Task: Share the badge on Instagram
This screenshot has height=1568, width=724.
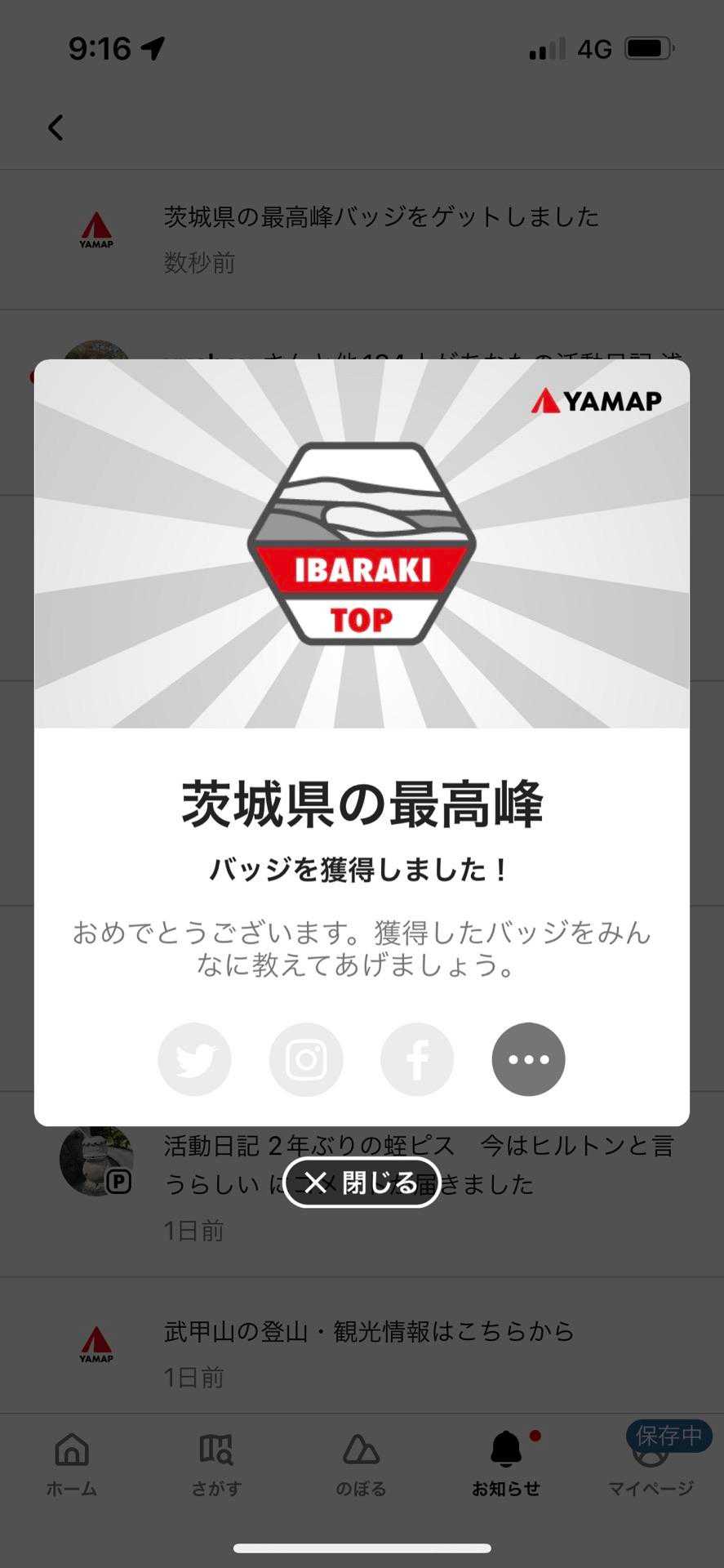Action: tap(306, 1059)
